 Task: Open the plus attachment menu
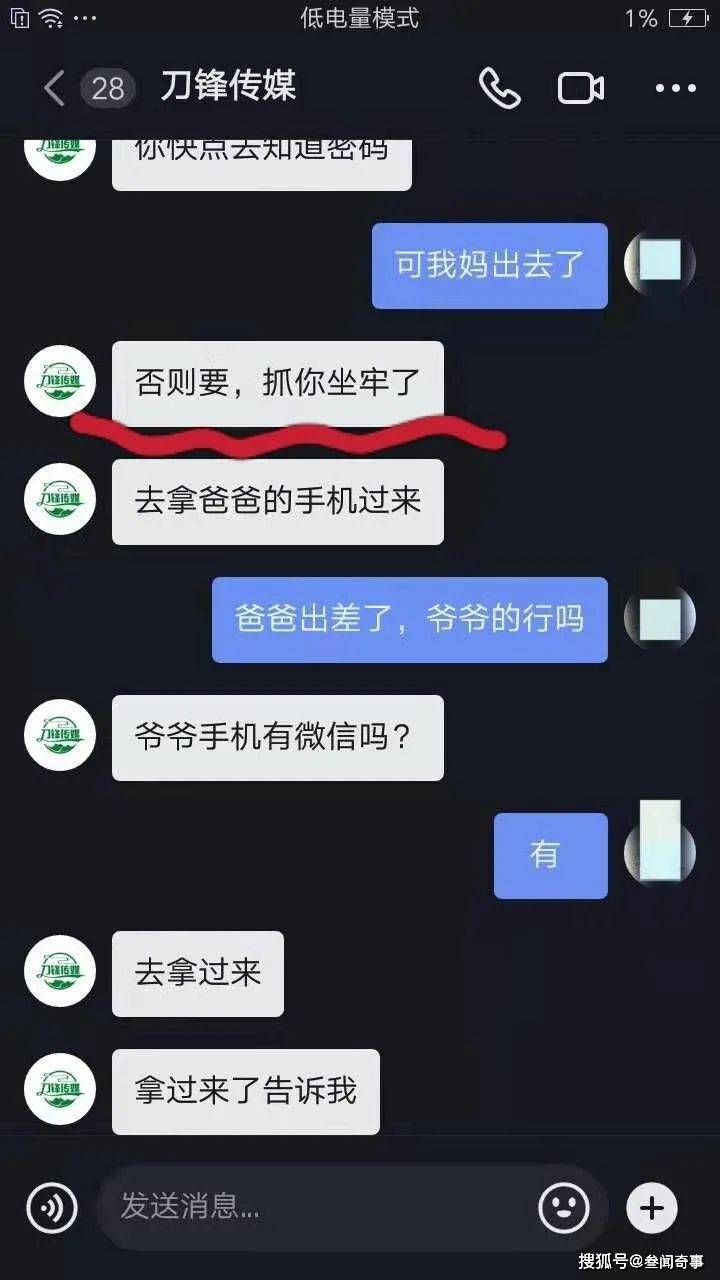click(x=652, y=1208)
